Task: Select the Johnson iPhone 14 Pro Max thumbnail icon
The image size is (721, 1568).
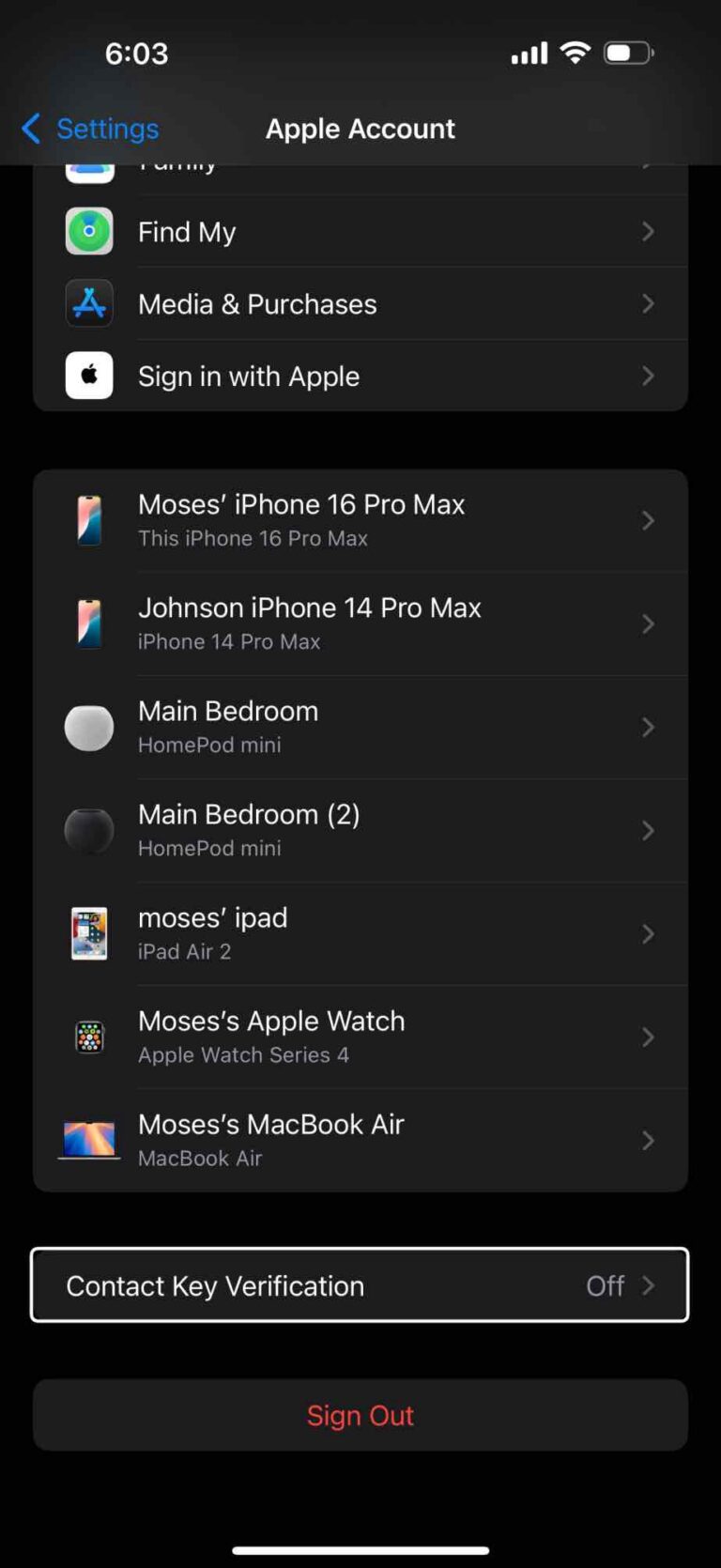Action: [89, 623]
